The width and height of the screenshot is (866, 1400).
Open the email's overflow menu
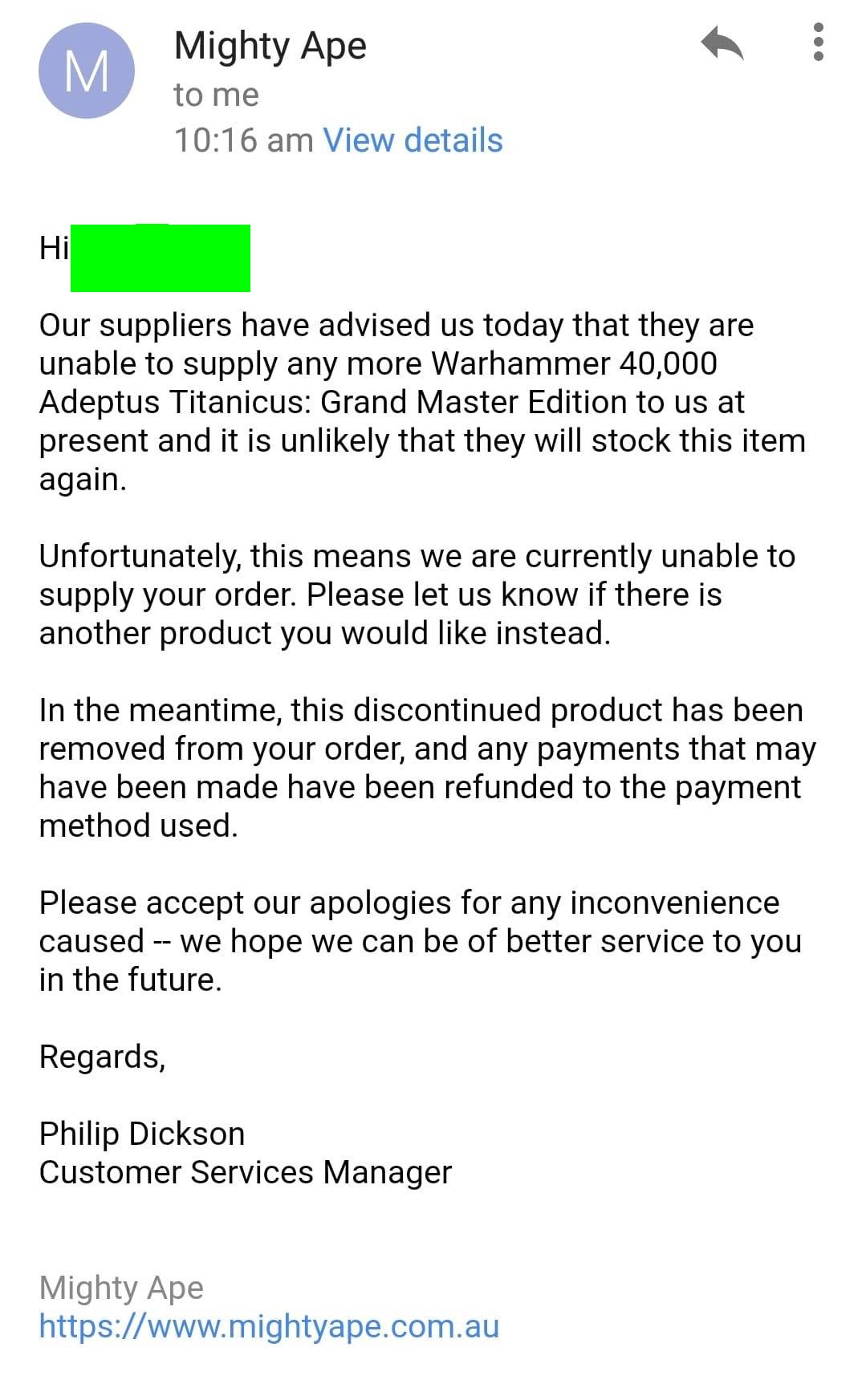[x=818, y=42]
